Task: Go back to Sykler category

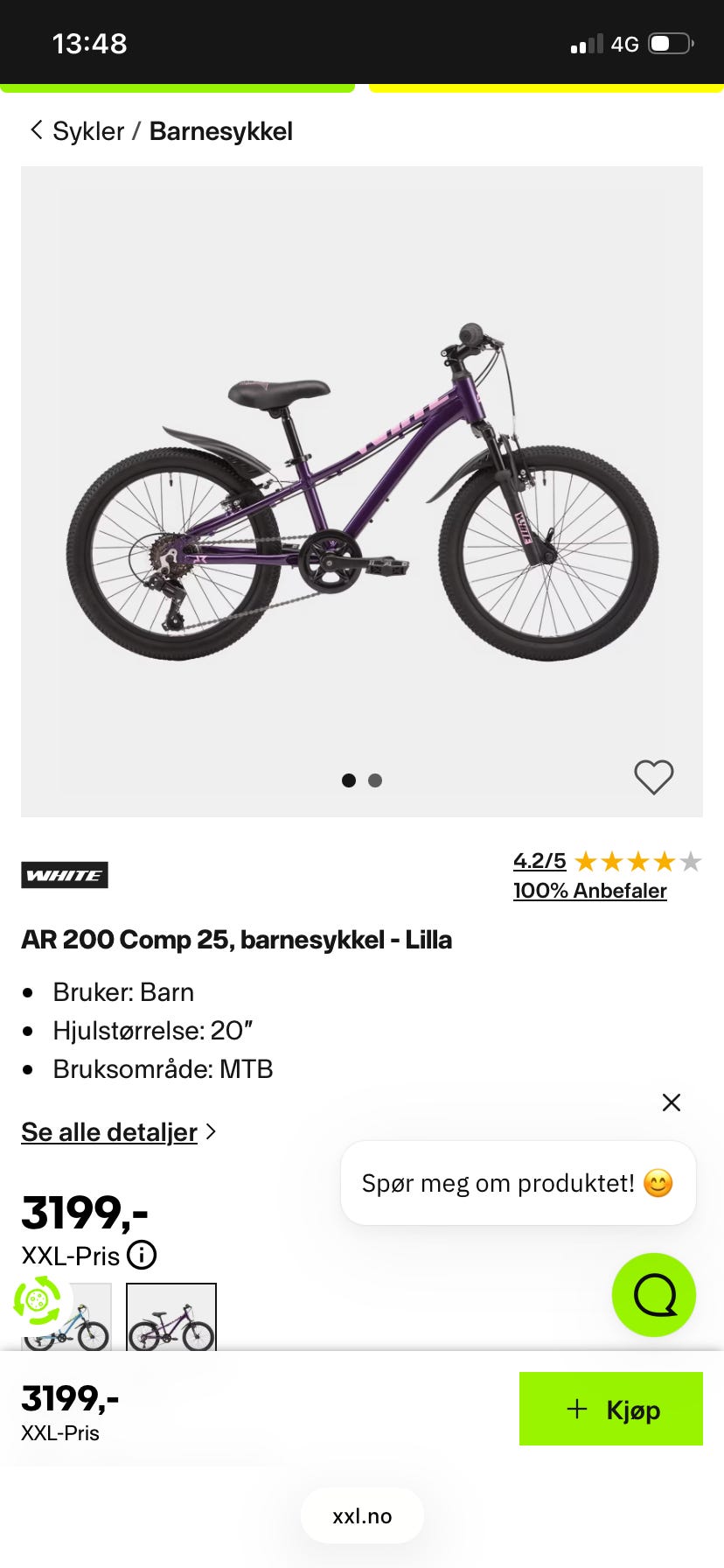Action: pos(77,131)
